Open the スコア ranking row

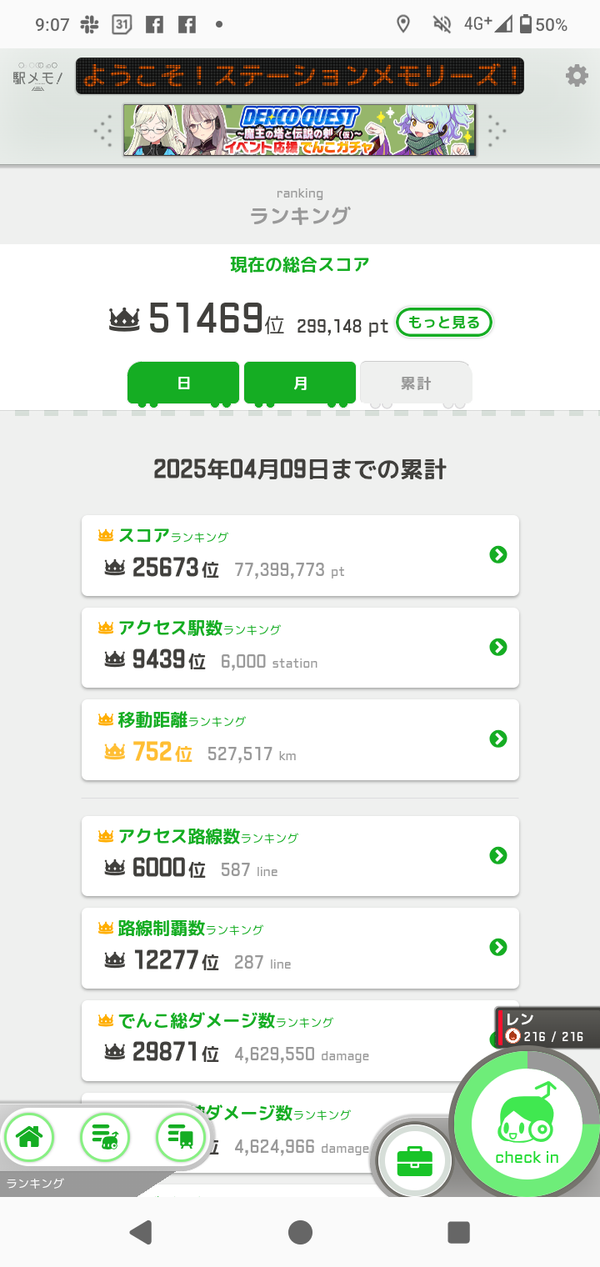point(300,555)
